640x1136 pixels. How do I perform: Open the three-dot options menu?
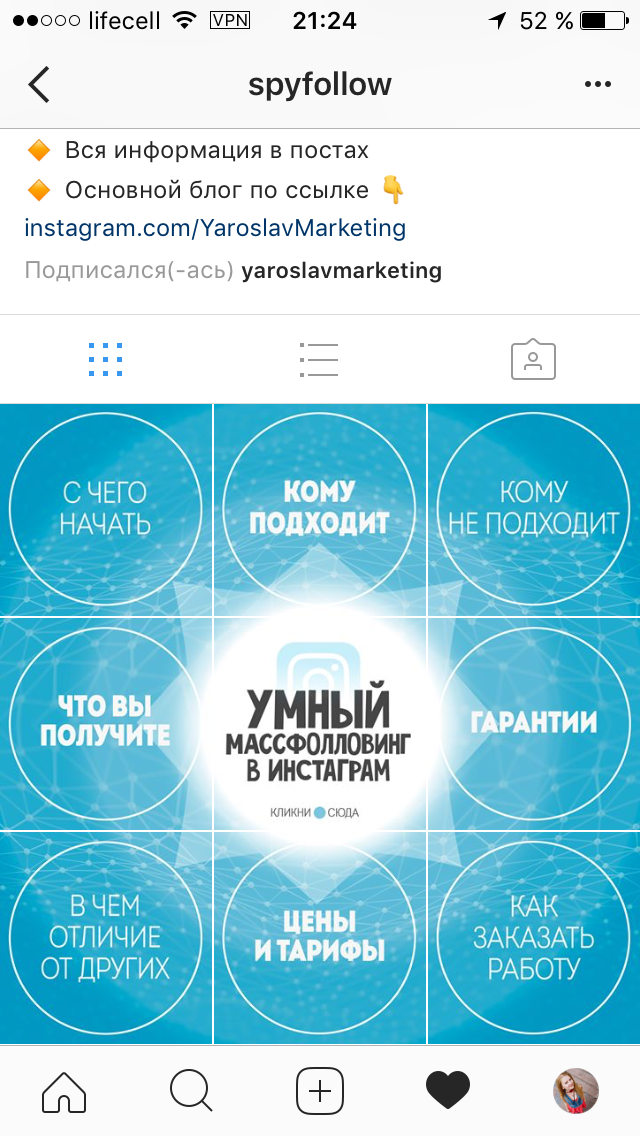click(x=597, y=85)
